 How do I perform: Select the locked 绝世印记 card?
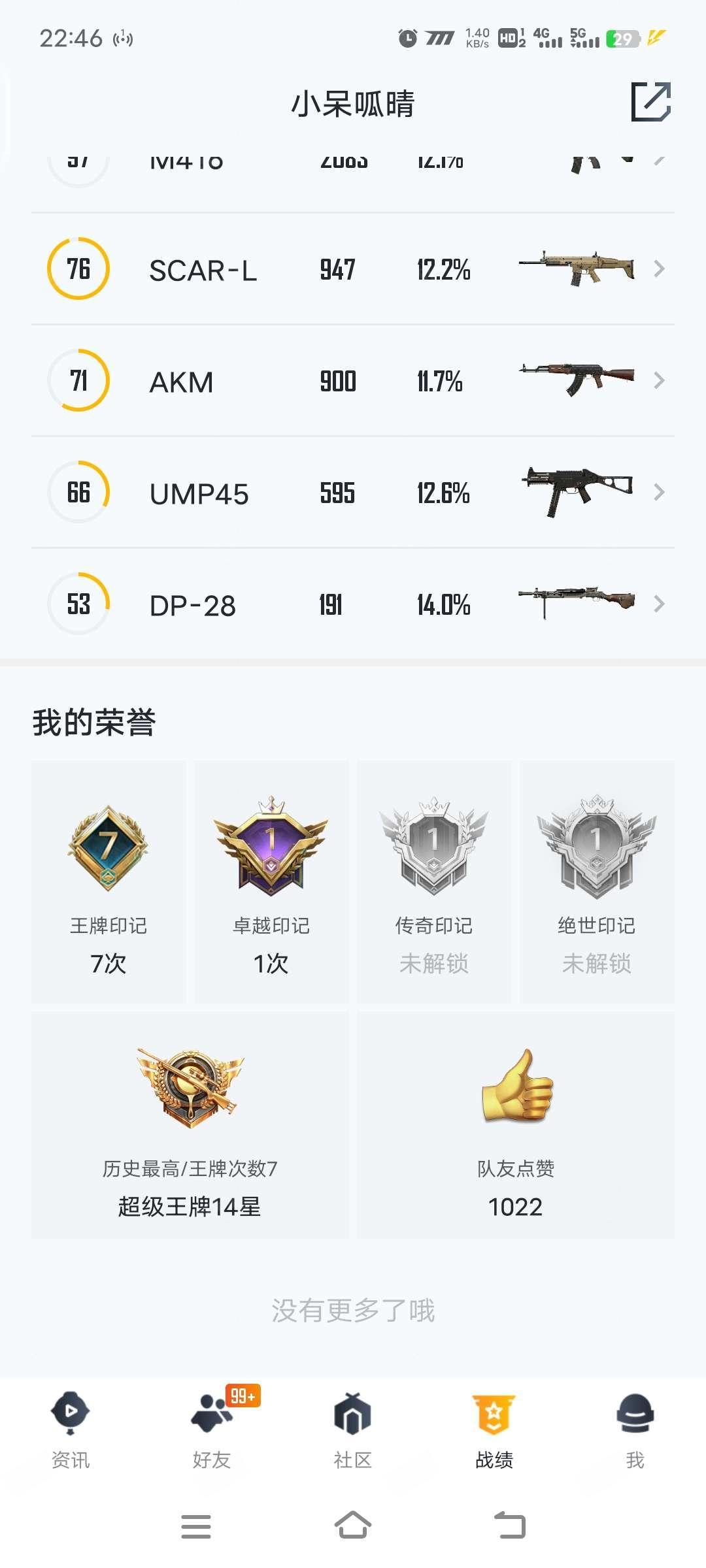pyautogui.click(x=597, y=882)
